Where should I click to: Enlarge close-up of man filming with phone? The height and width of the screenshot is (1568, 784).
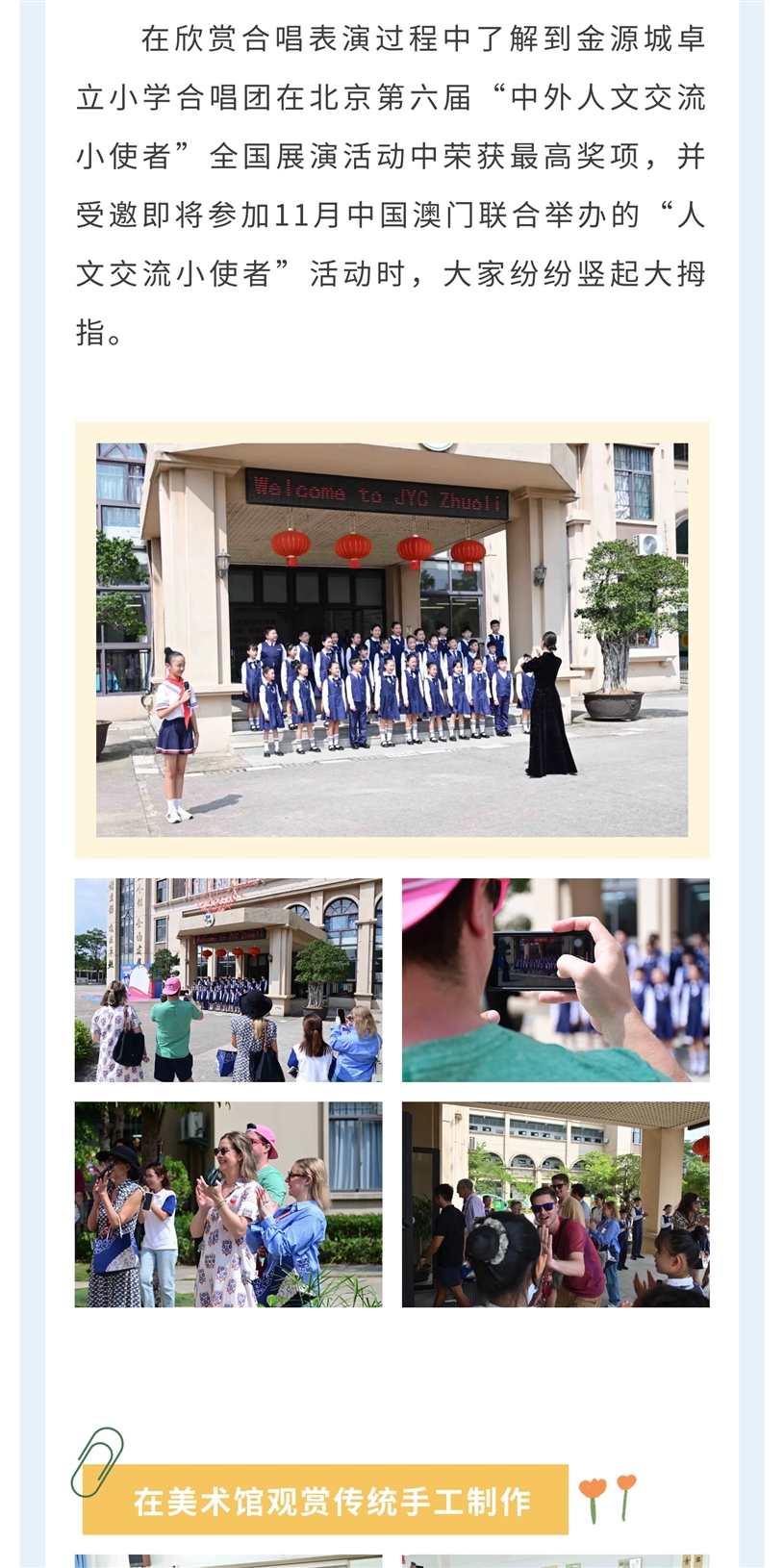[x=555, y=979]
